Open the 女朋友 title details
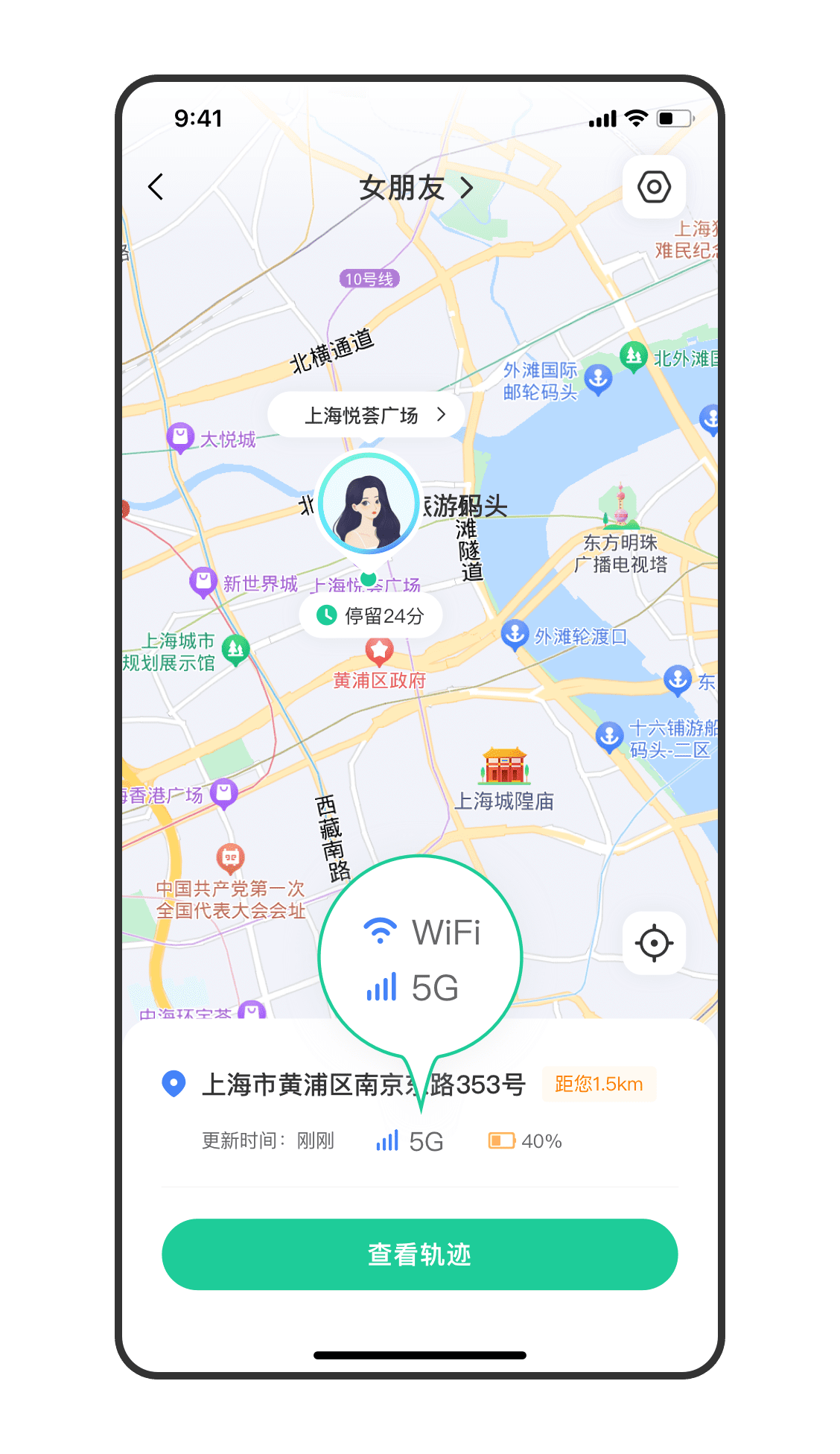The width and height of the screenshot is (840, 1454). (416, 188)
